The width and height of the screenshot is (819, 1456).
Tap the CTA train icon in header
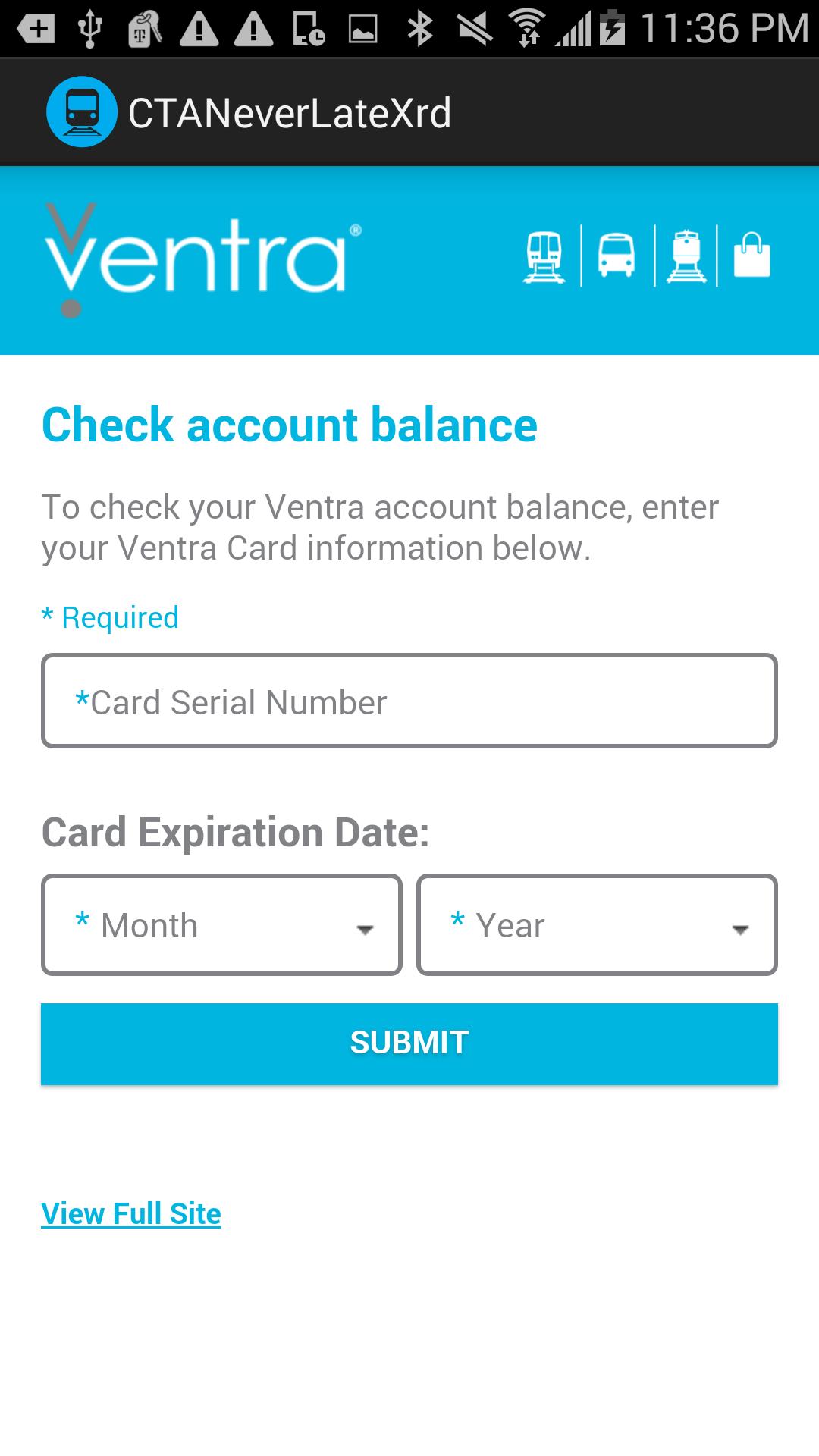[544, 257]
